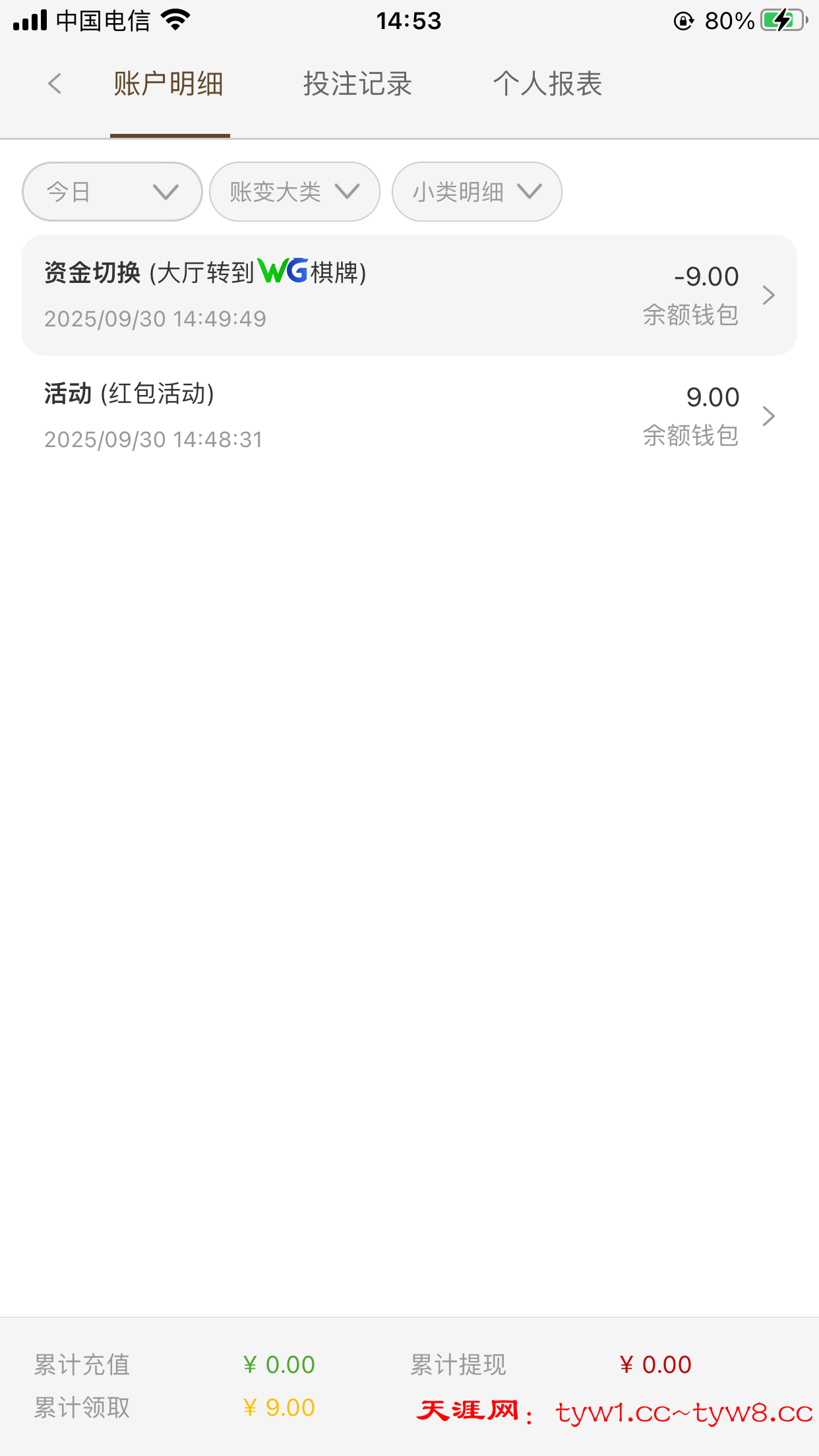Viewport: 819px width, 1456px height.
Task: Open the 账变大类 category dropdown
Action: coord(294,192)
